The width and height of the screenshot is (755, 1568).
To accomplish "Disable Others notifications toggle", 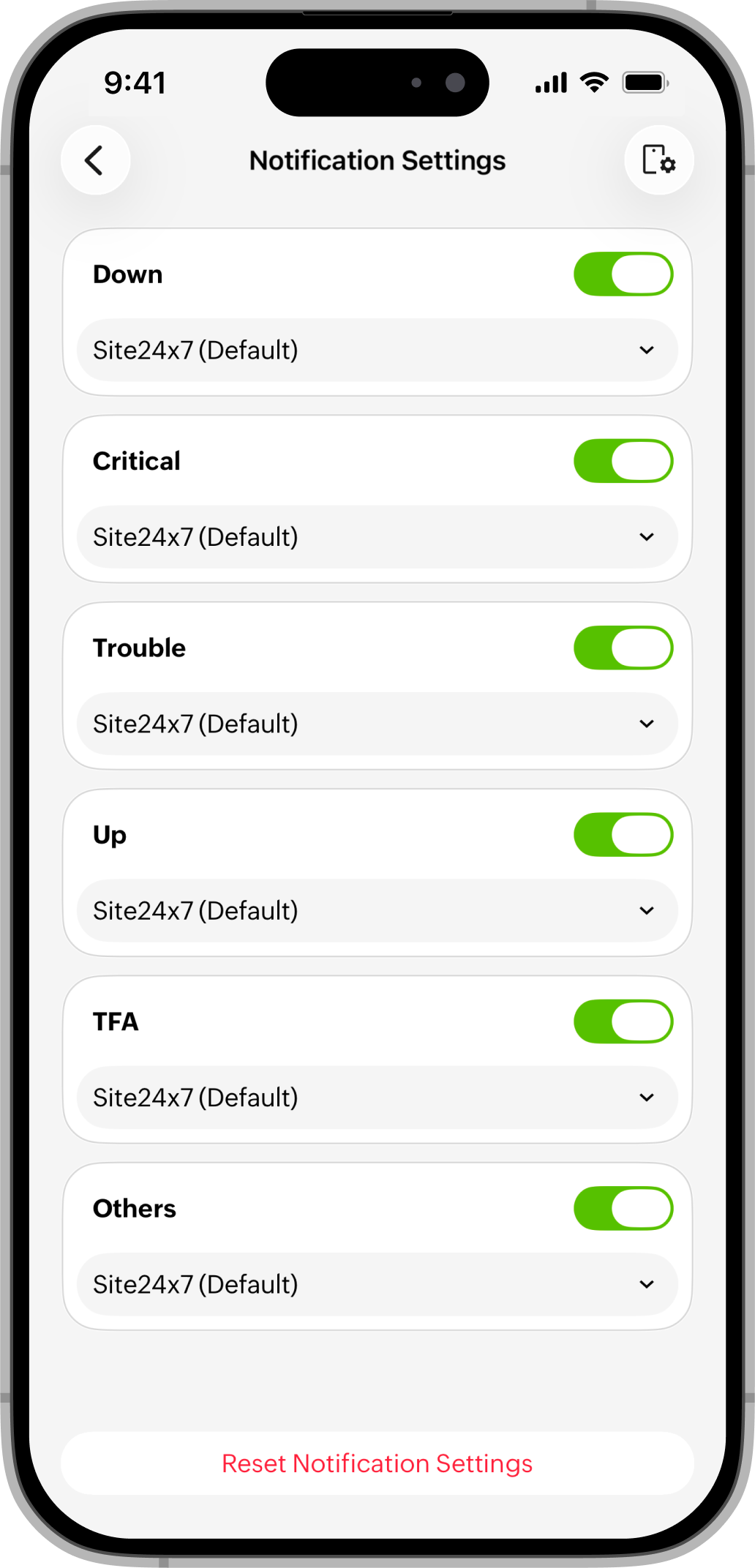I will (x=623, y=1208).
